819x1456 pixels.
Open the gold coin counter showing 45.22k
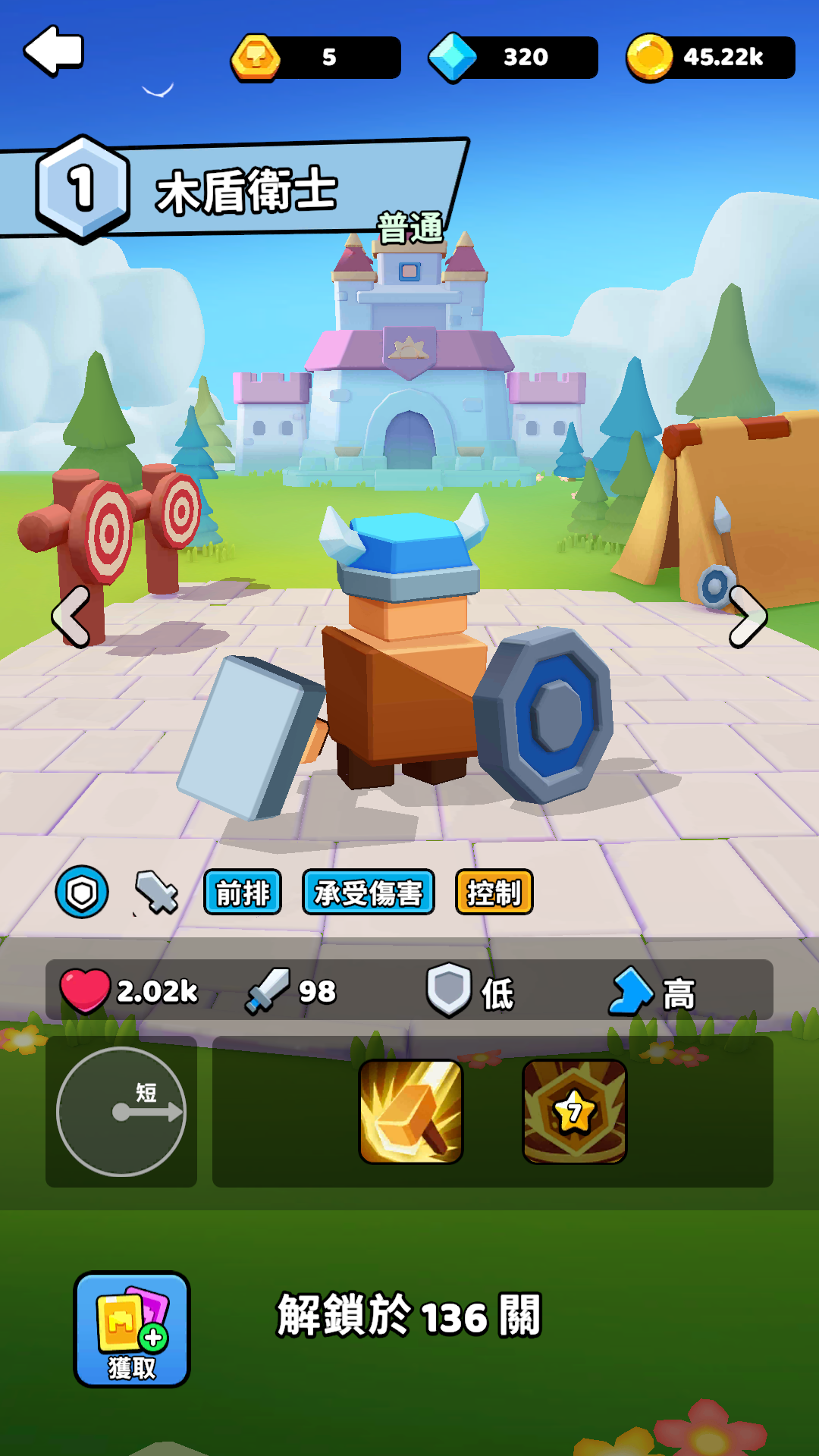(711, 57)
